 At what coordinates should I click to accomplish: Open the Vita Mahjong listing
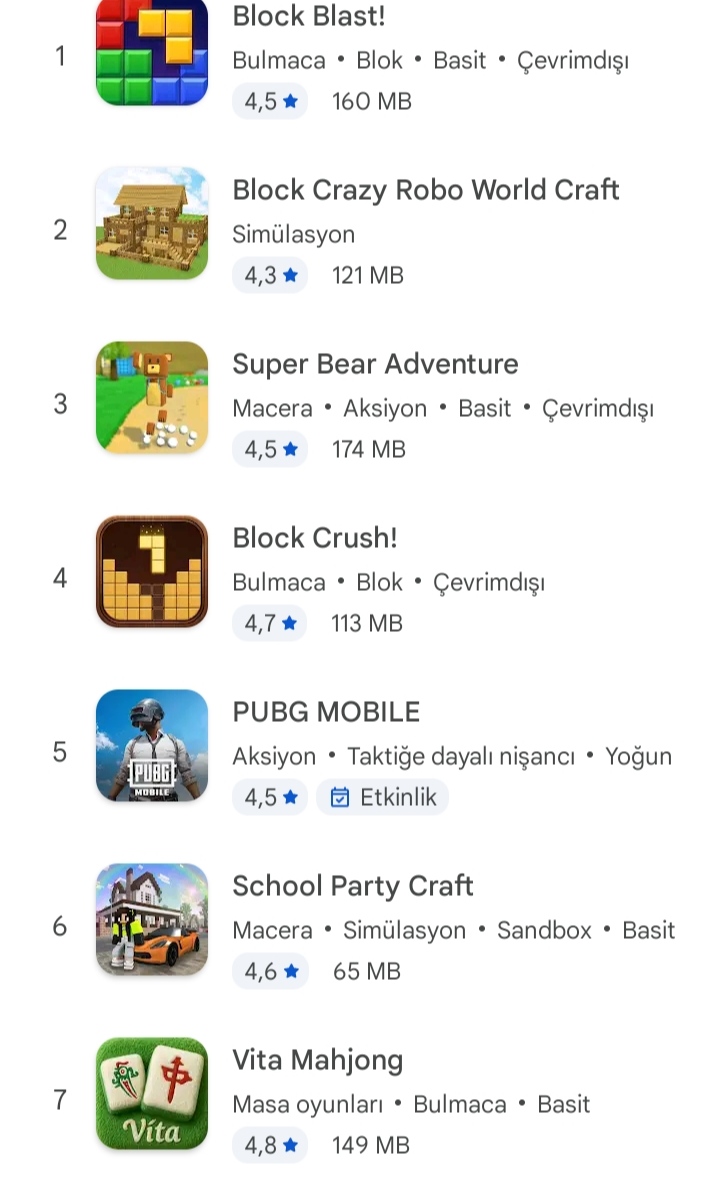click(x=318, y=1060)
